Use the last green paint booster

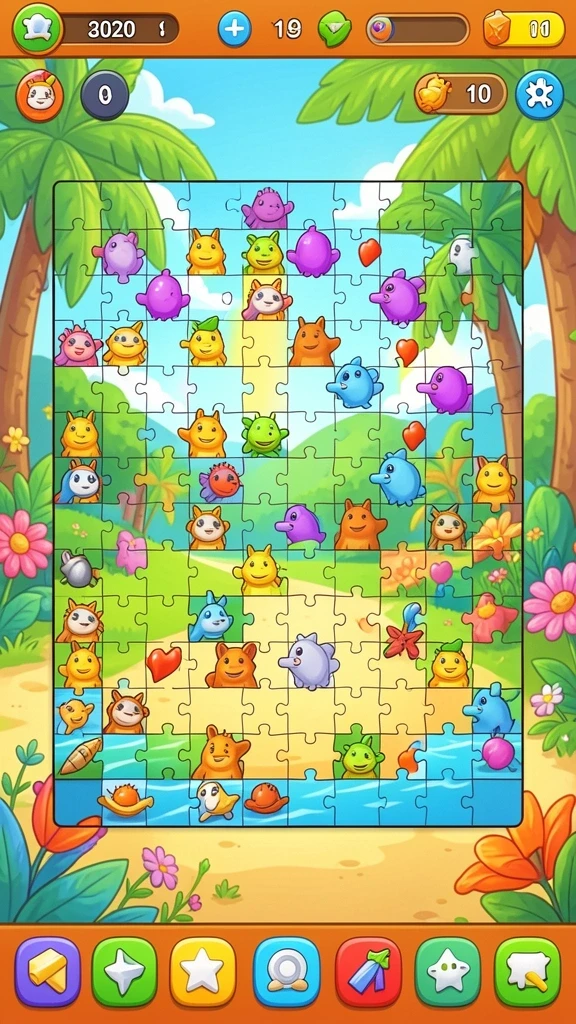(x=528, y=971)
